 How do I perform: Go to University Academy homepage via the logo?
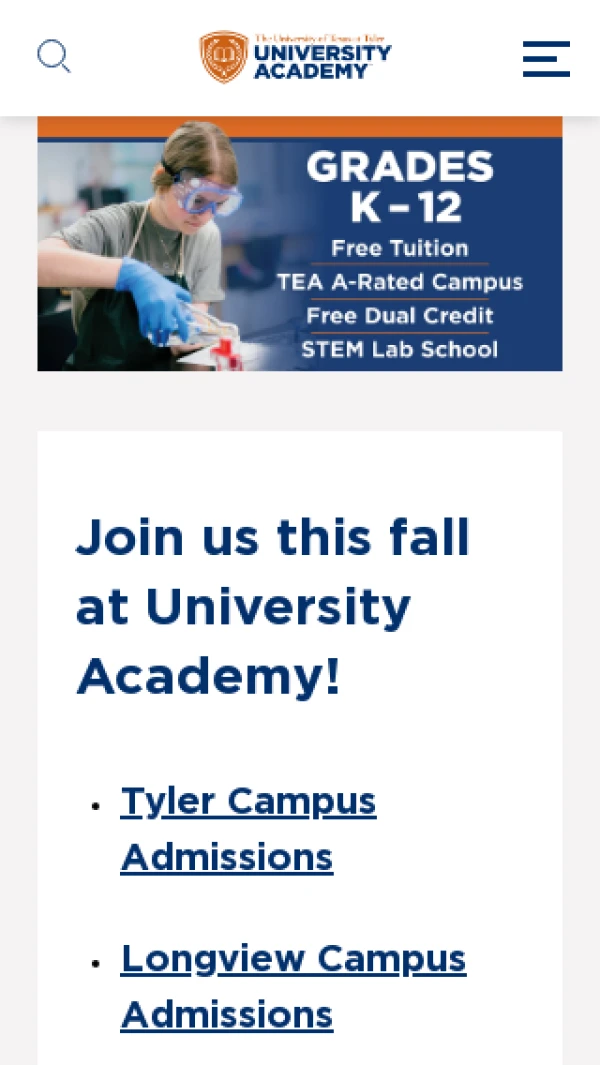click(296, 57)
